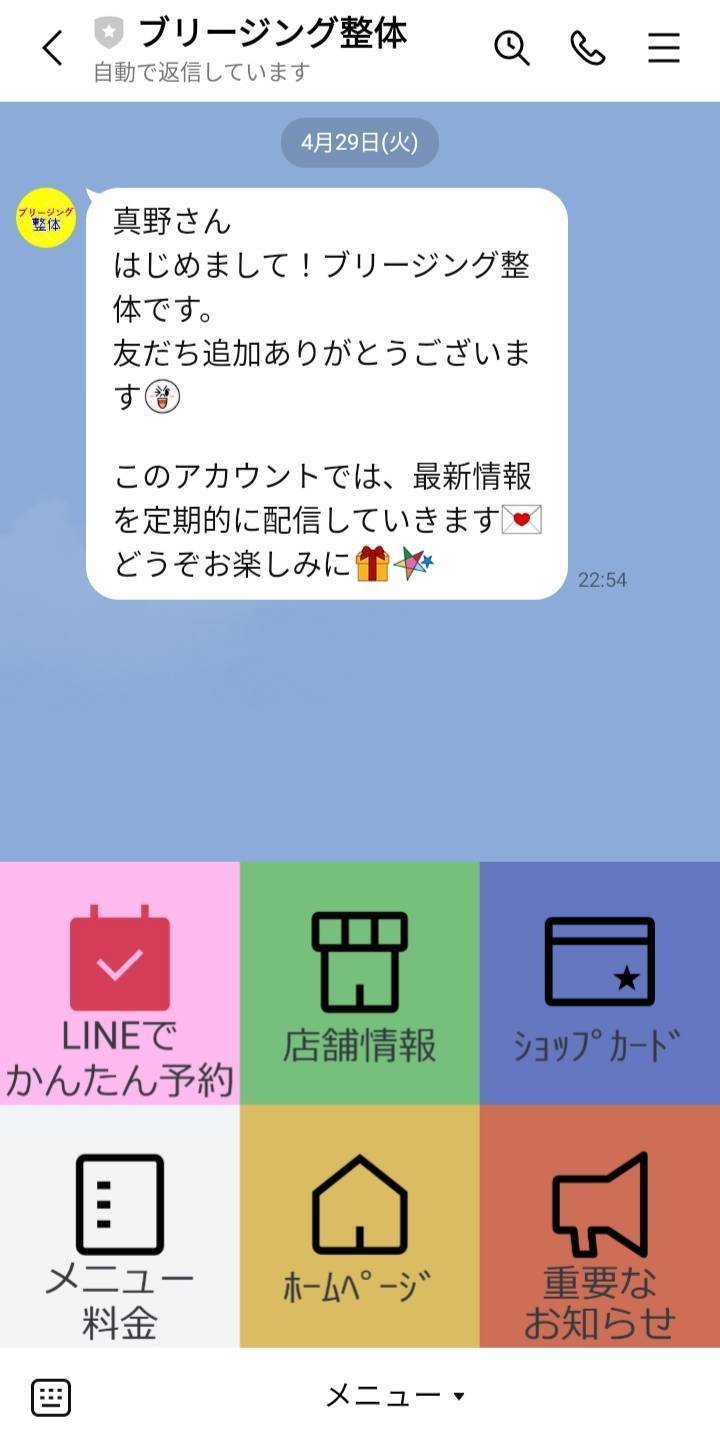This screenshot has width=720, height=1455.
Task: View 店舗情報
Action: (360, 983)
